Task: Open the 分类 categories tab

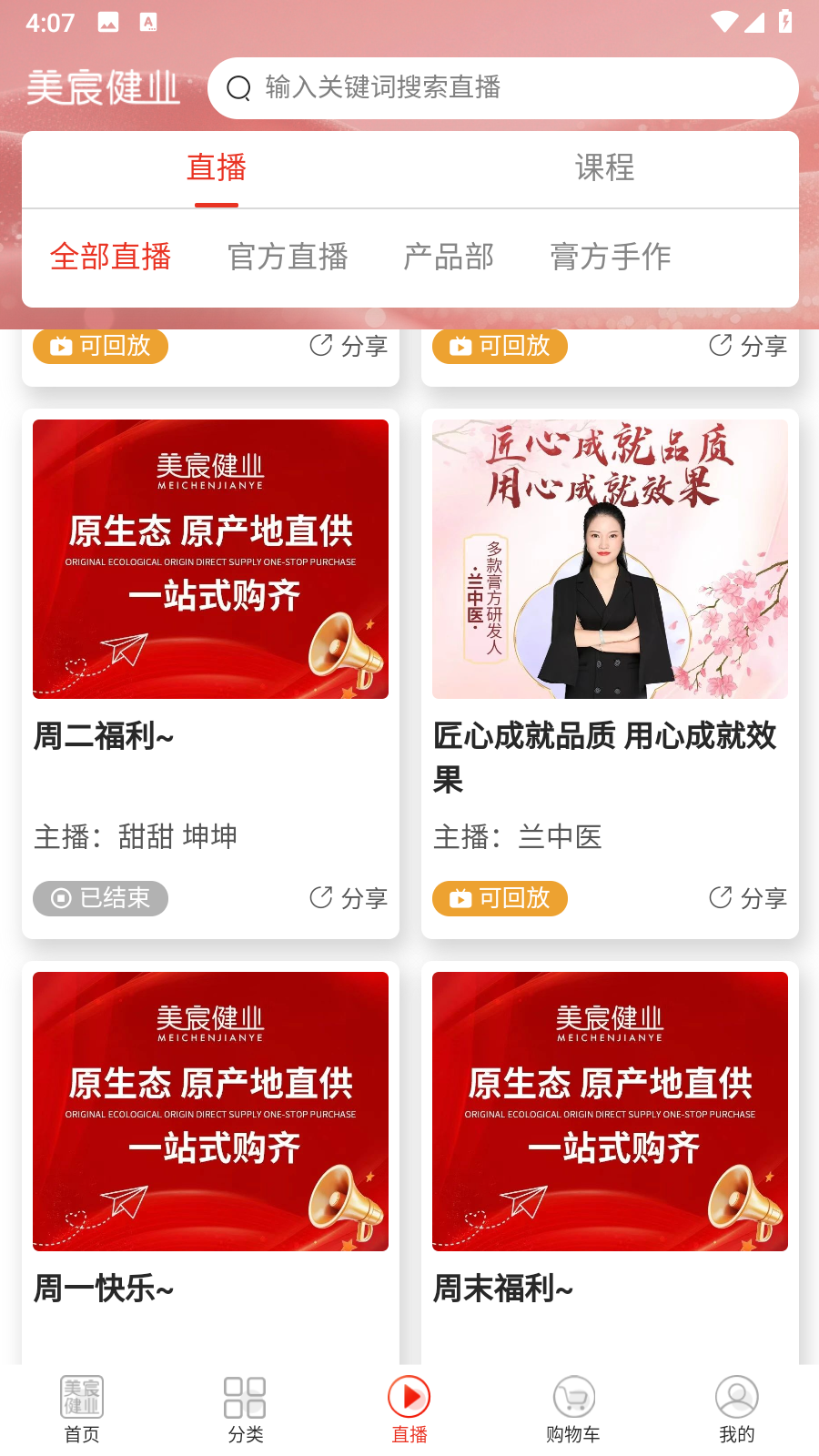Action: (245, 1409)
